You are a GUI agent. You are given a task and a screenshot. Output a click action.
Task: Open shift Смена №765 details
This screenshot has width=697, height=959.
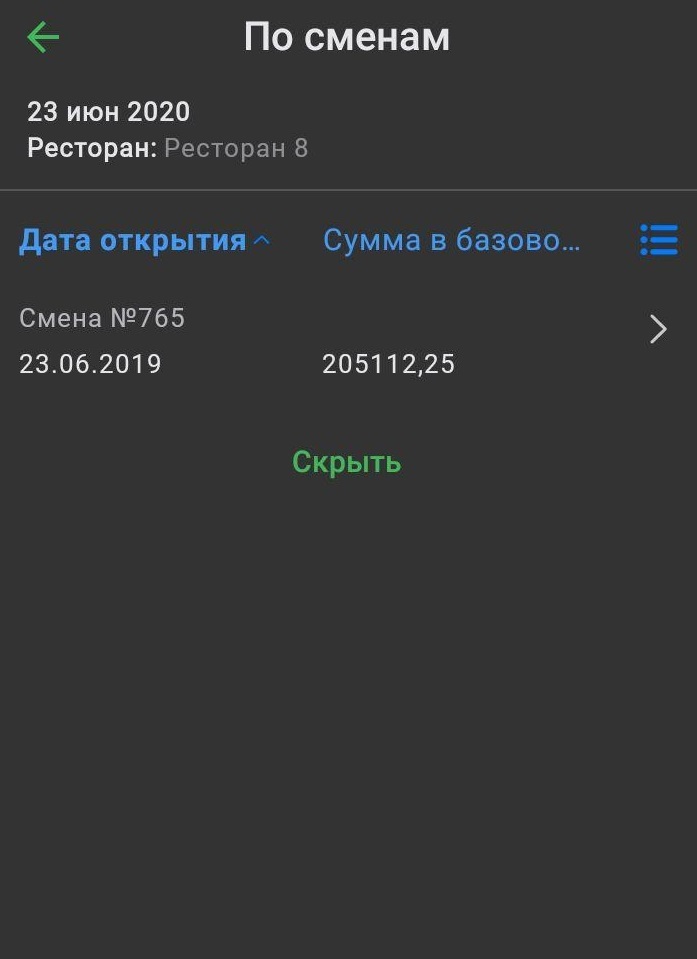click(x=657, y=329)
